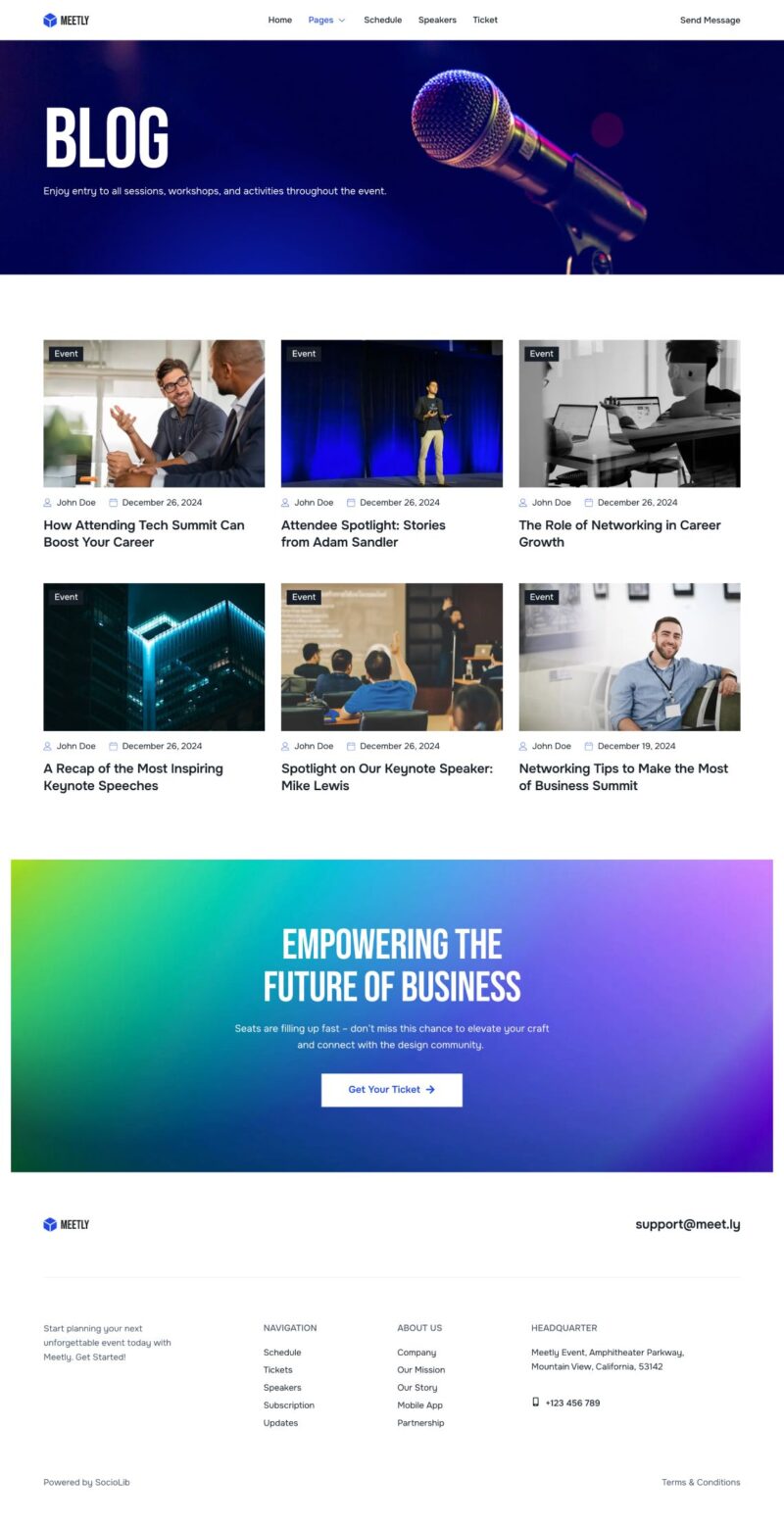Read Attendee Spotlight: Stories from Adam Sandler

(x=364, y=533)
